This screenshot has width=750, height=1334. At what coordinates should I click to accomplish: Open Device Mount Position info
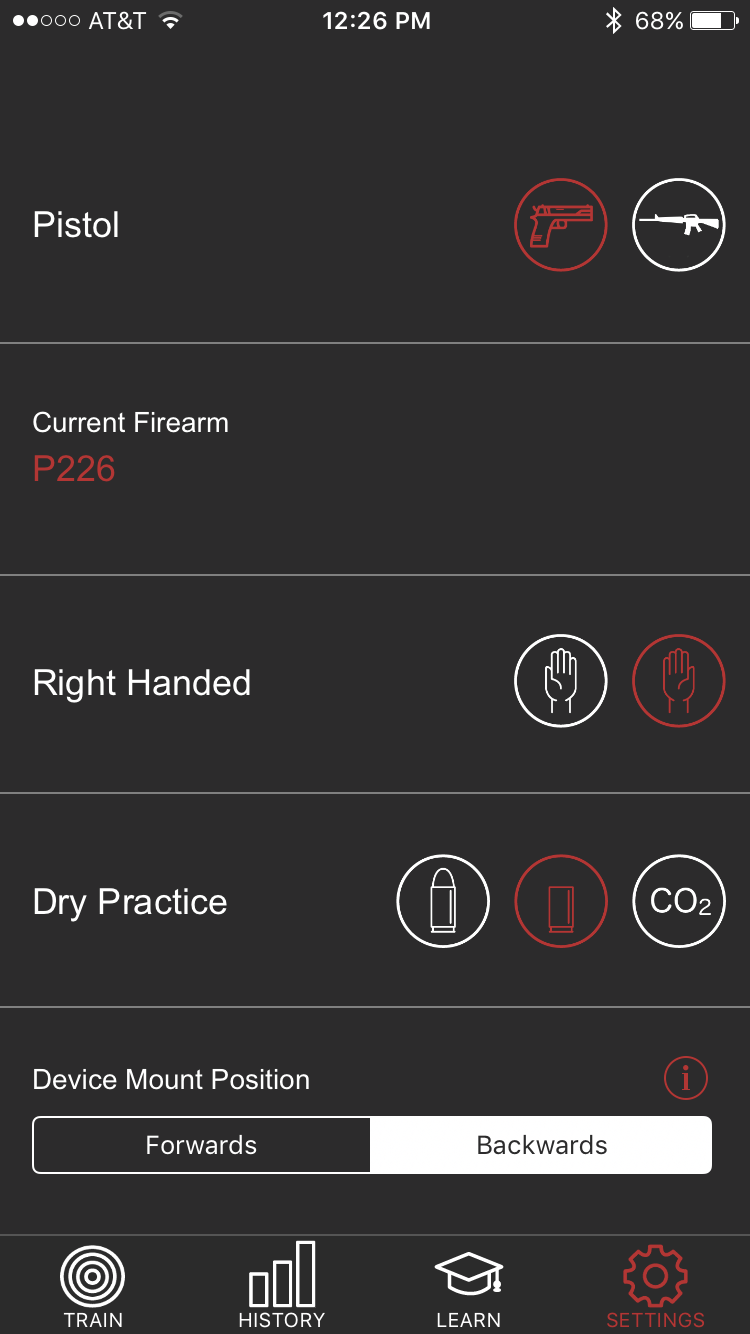[x=686, y=1078]
